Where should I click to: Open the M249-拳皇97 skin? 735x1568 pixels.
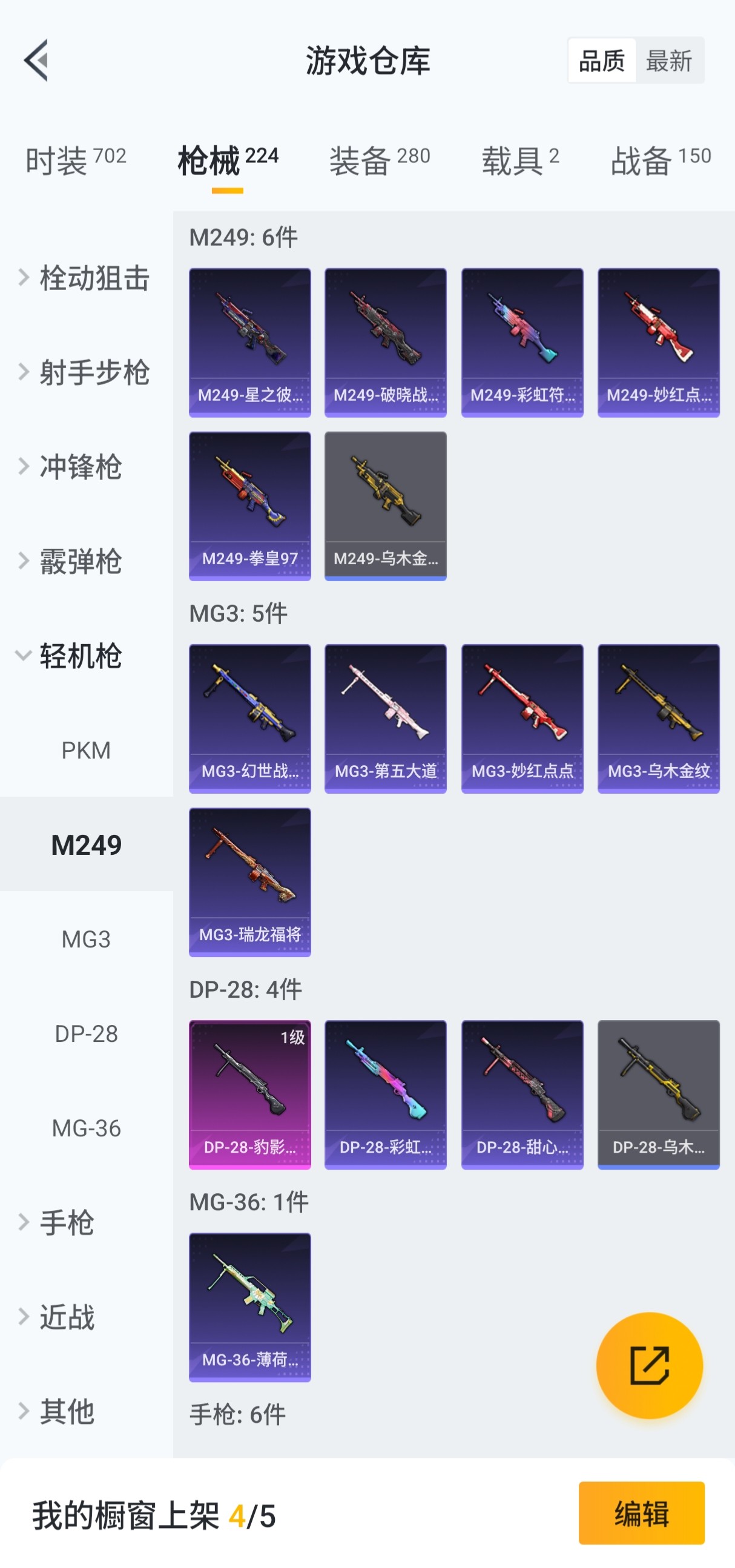click(249, 506)
